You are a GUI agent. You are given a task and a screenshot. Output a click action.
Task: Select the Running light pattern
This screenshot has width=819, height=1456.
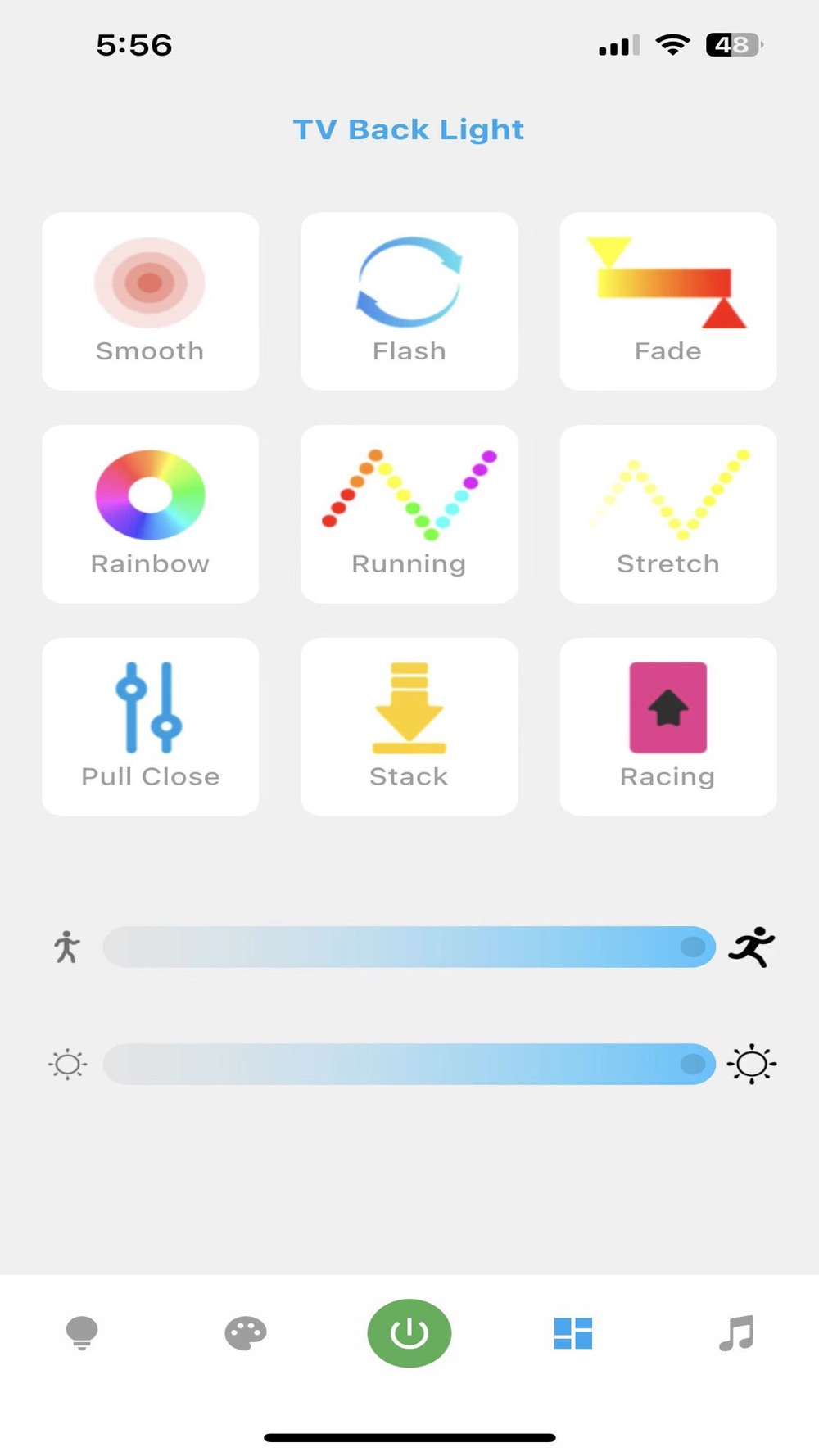tap(409, 513)
